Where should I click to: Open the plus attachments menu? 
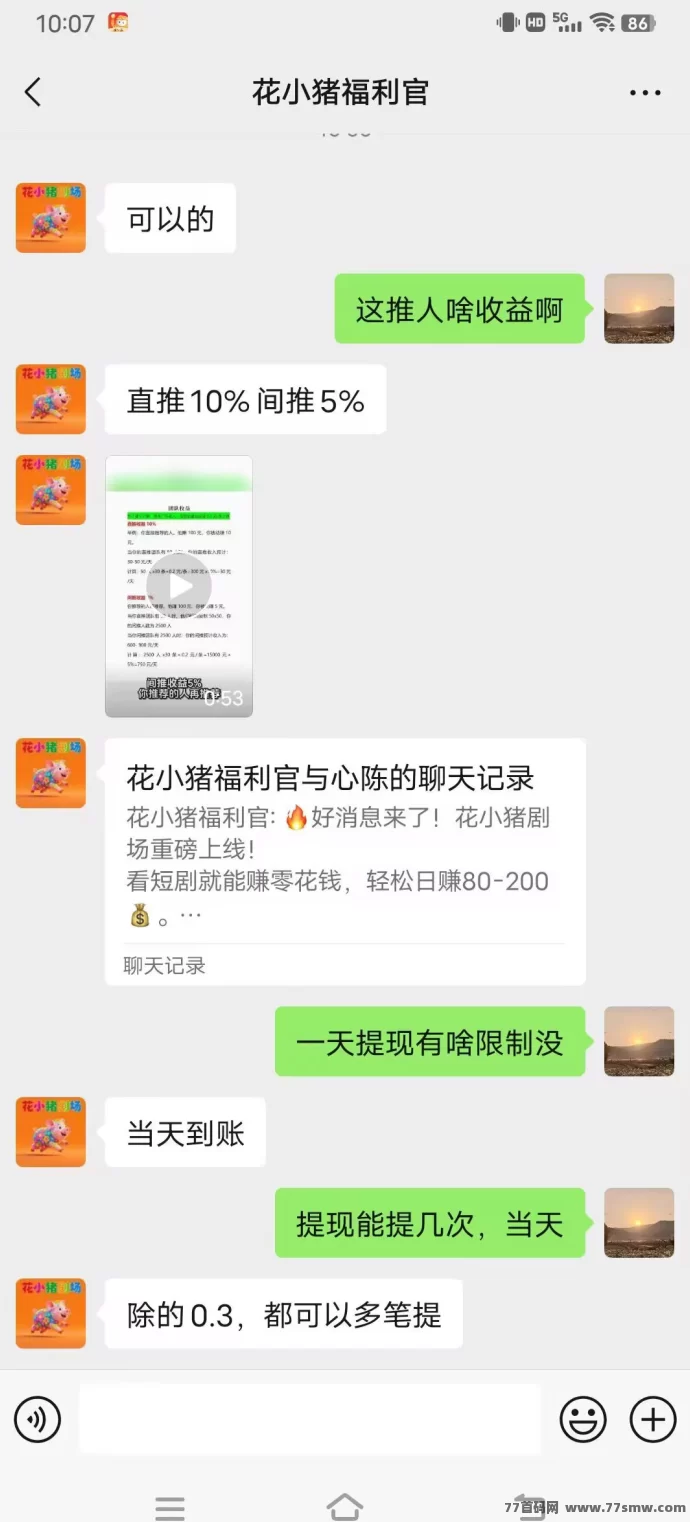(x=652, y=1419)
